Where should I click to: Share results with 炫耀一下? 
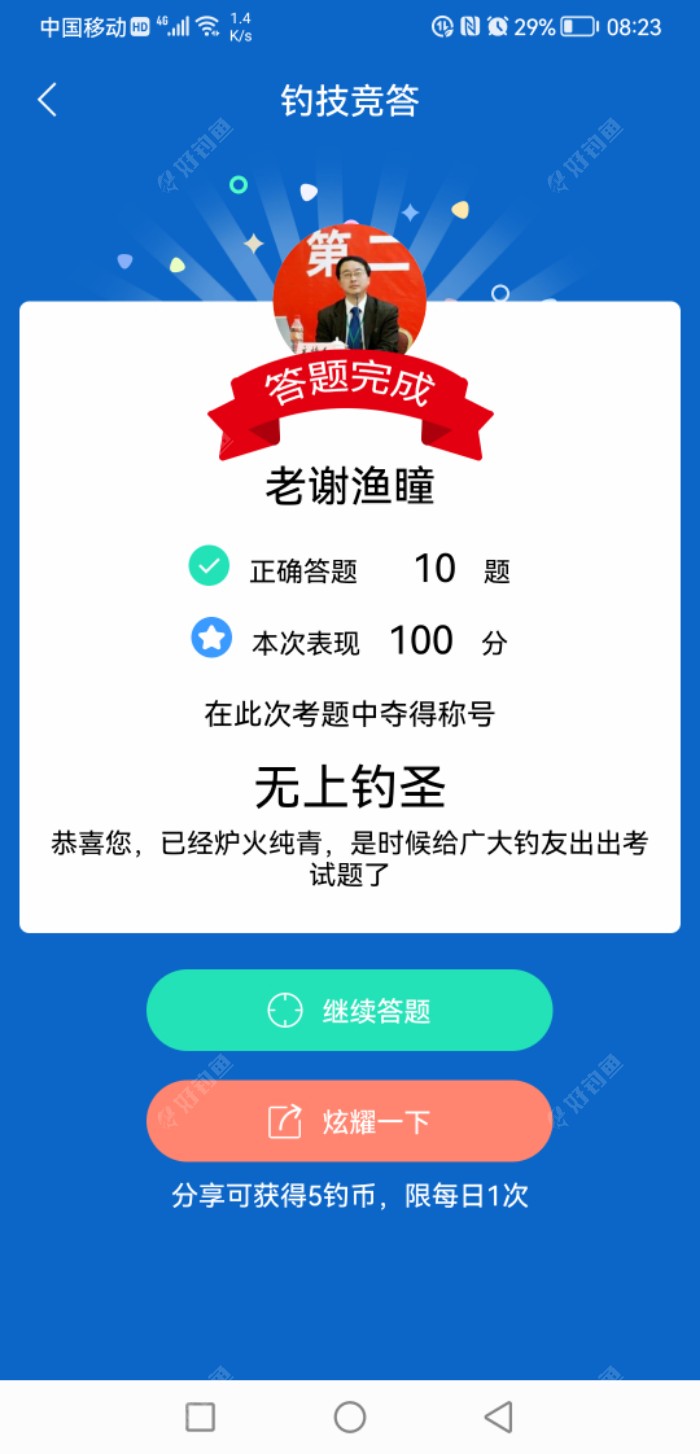[349, 1121]
